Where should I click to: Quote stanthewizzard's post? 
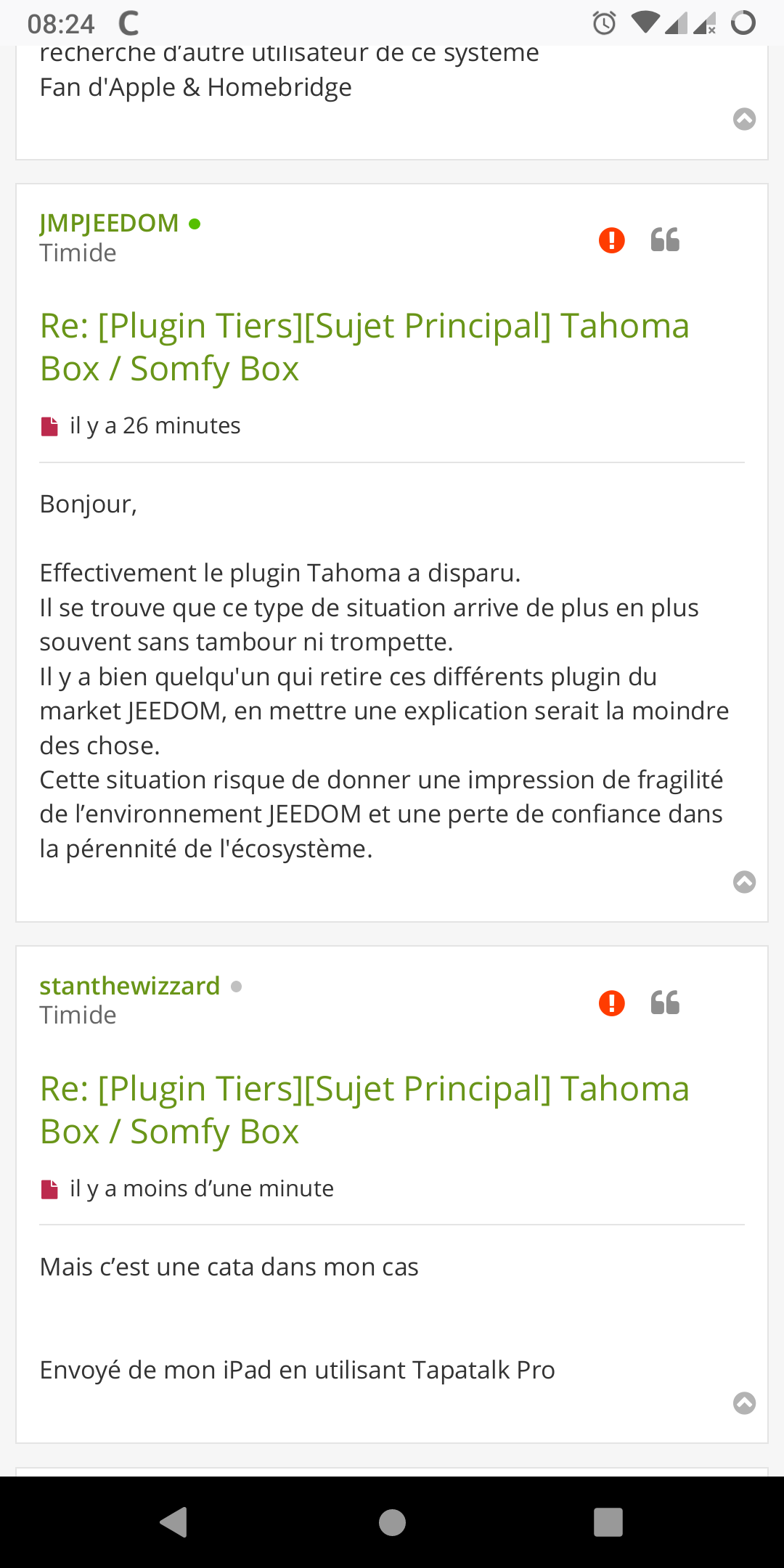(x=665, y=1003)
